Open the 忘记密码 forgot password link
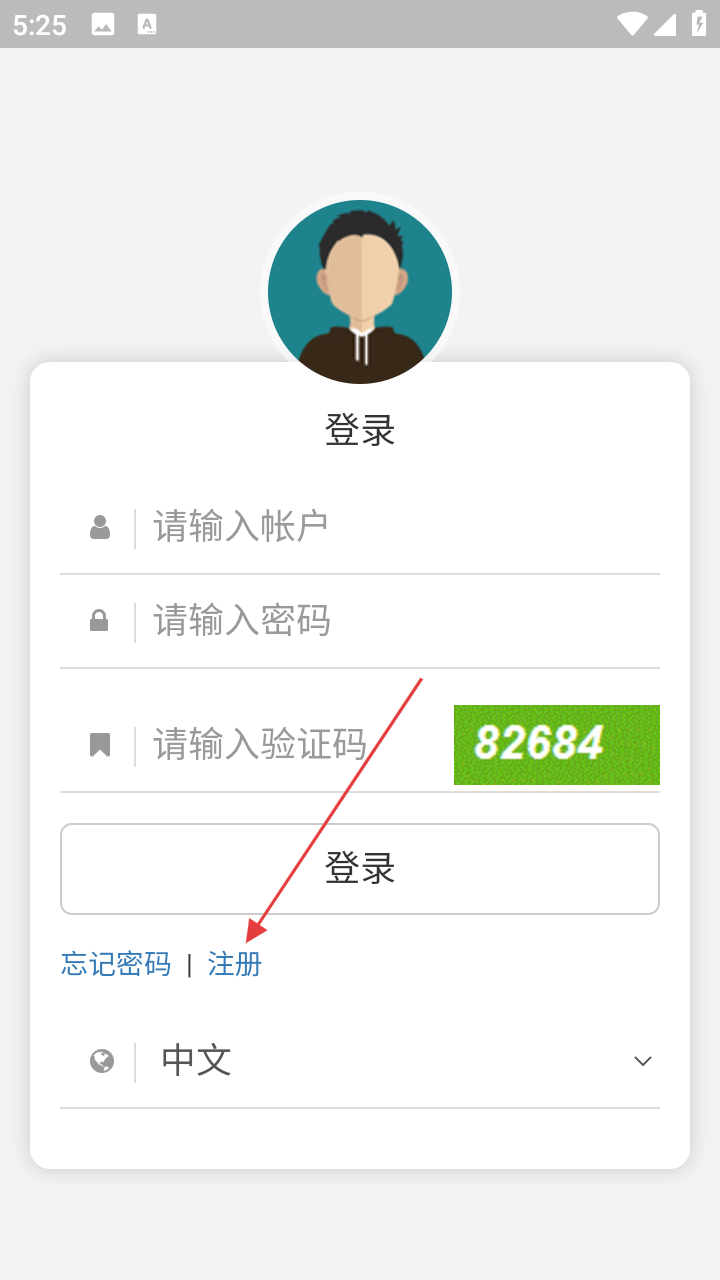The width and height of the screenshot is (720, 1280). click(116, 964)
